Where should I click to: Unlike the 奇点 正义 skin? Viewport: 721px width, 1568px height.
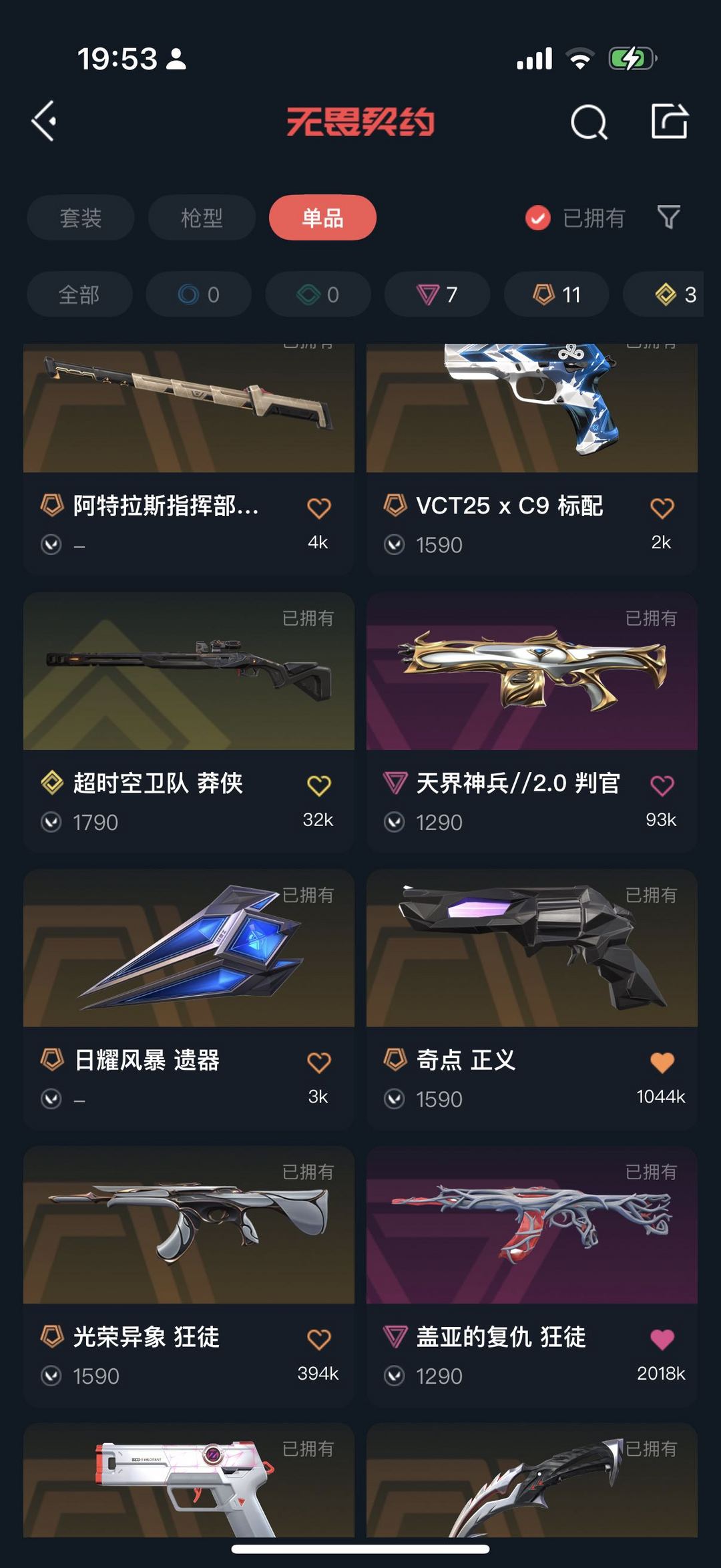point(662,1062)
